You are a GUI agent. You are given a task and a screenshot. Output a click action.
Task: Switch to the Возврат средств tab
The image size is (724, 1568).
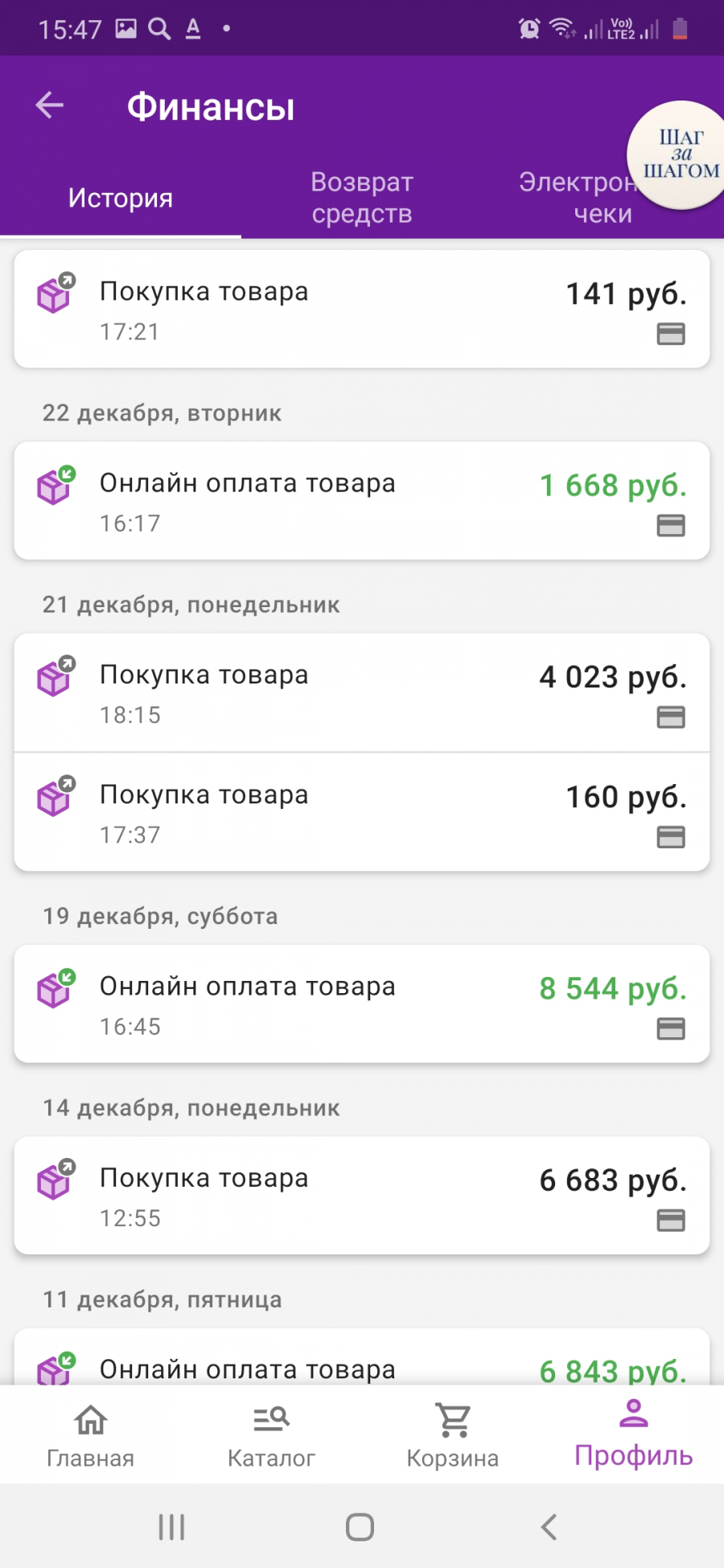coord(362,198)
